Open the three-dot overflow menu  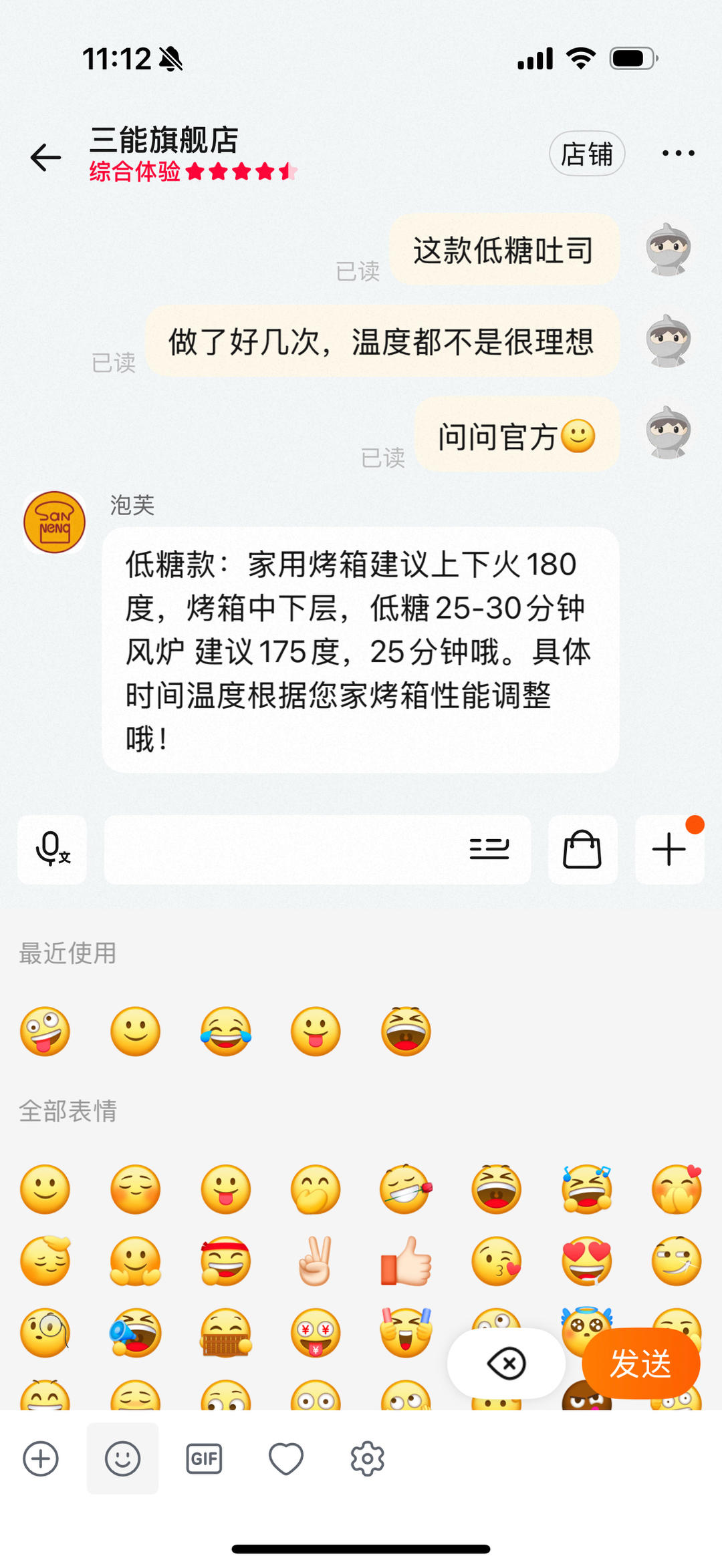(678, 154)
